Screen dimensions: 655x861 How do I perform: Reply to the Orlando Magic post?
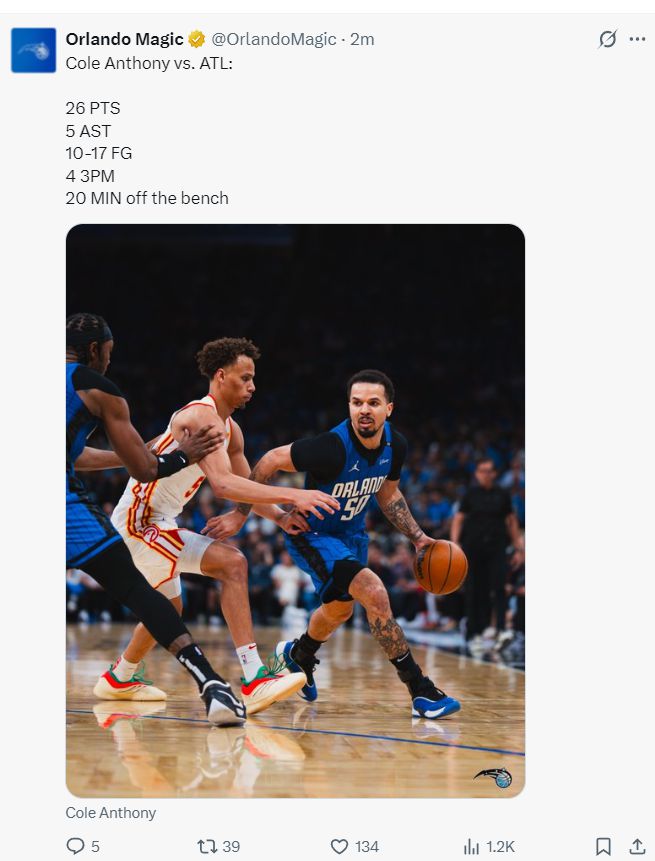tap(76, 846)
